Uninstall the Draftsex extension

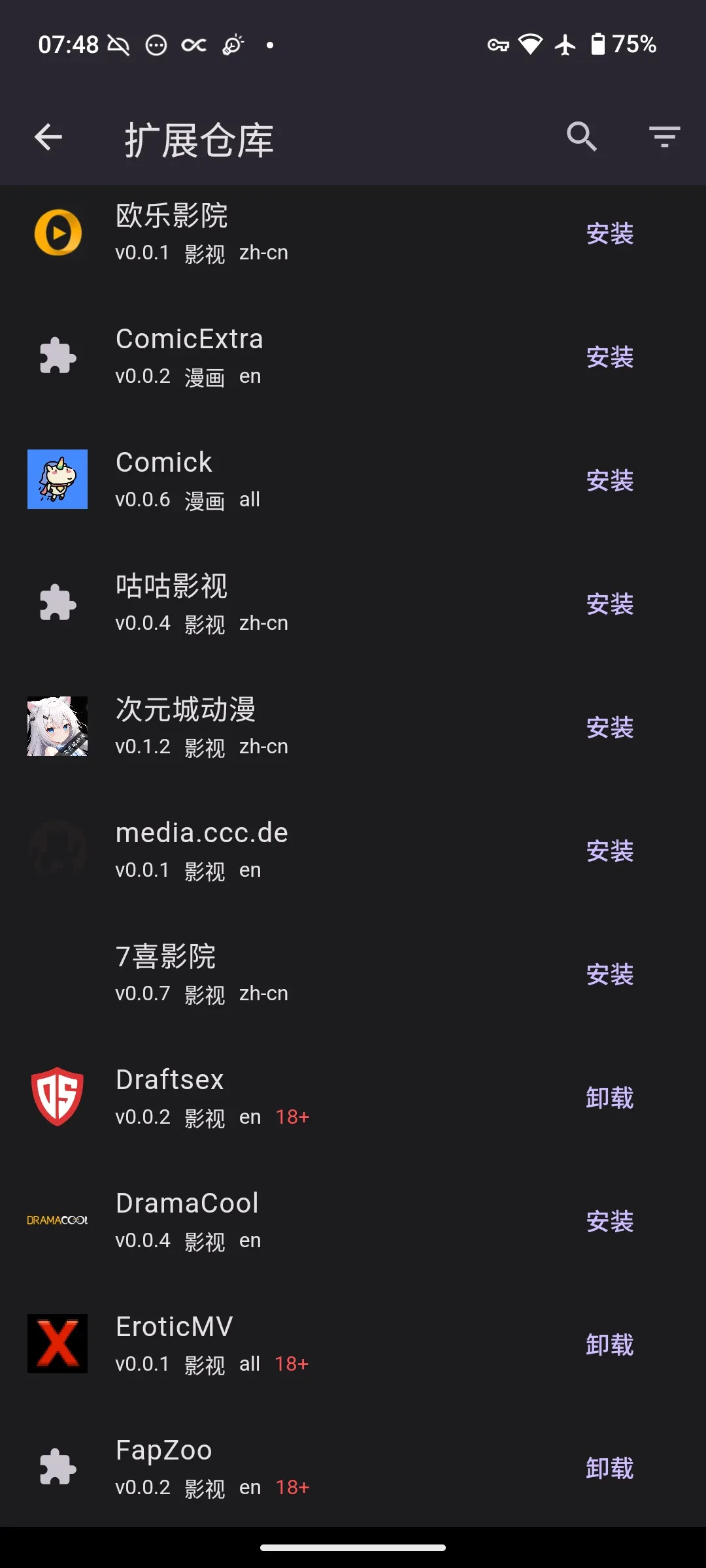[609, 1098]
